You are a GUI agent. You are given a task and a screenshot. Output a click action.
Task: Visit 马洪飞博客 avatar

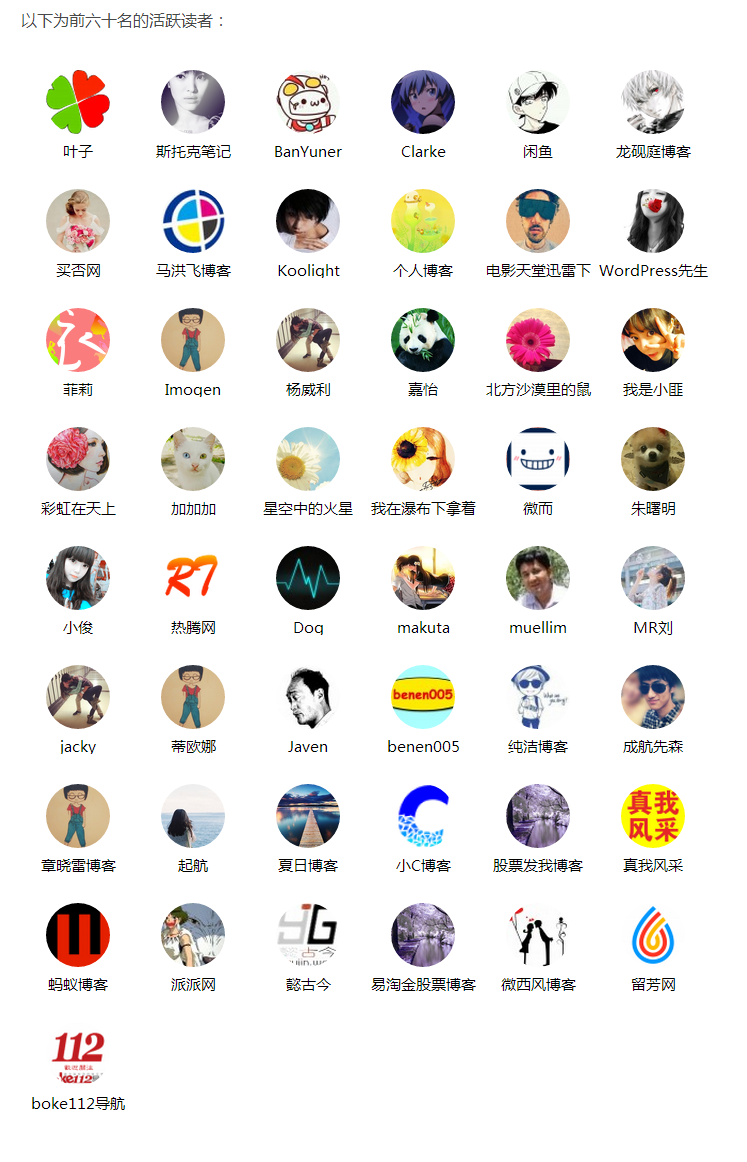click(x=193, y=221)
